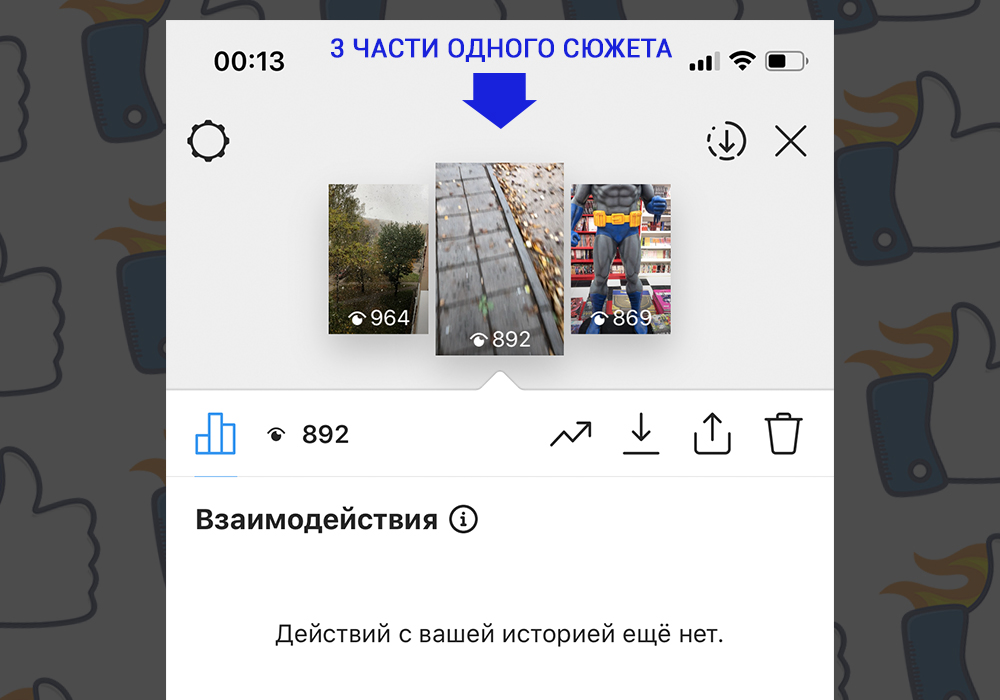Delete this story with the trash icon
Screen dimensions: 1000x700
pyautogui.click(x=784, y=434)
